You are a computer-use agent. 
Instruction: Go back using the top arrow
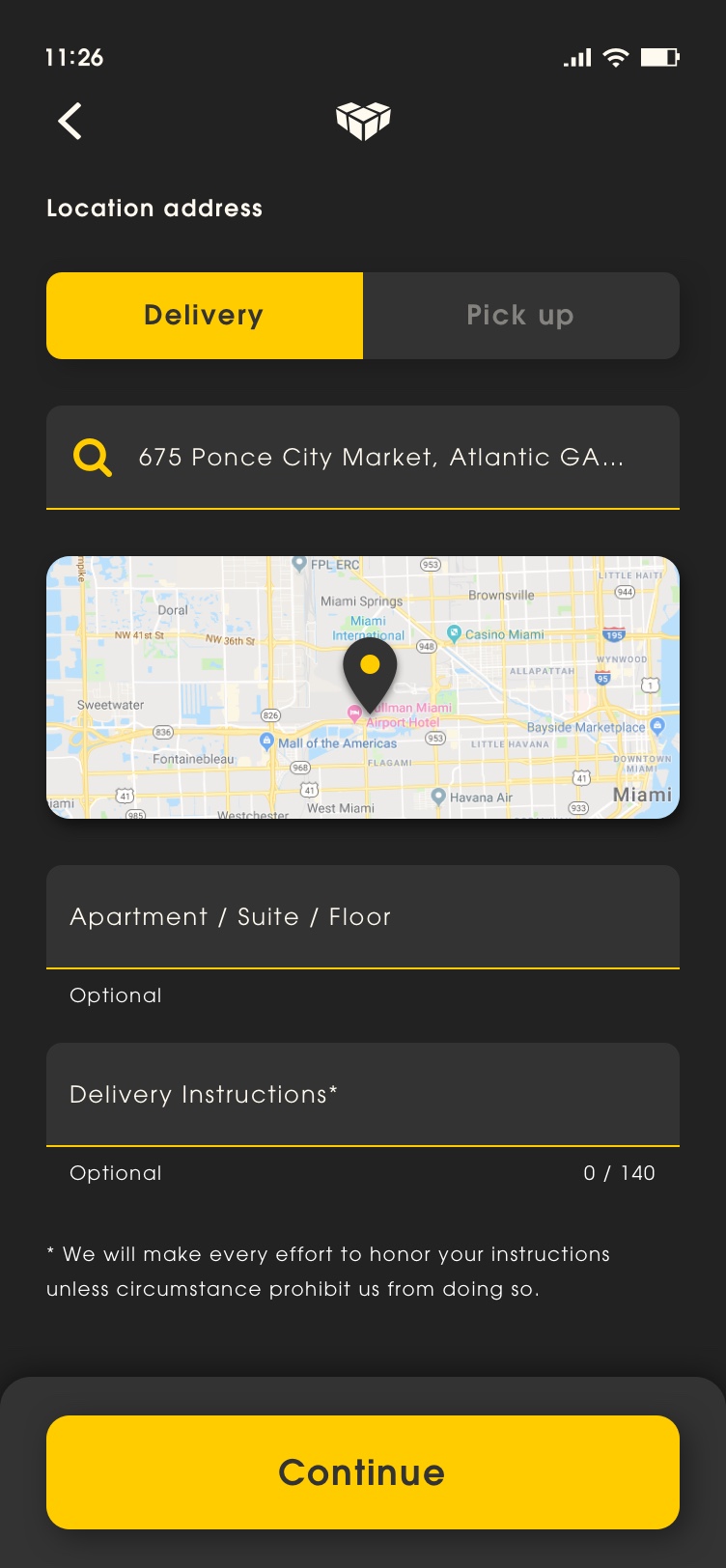(70, 122)
